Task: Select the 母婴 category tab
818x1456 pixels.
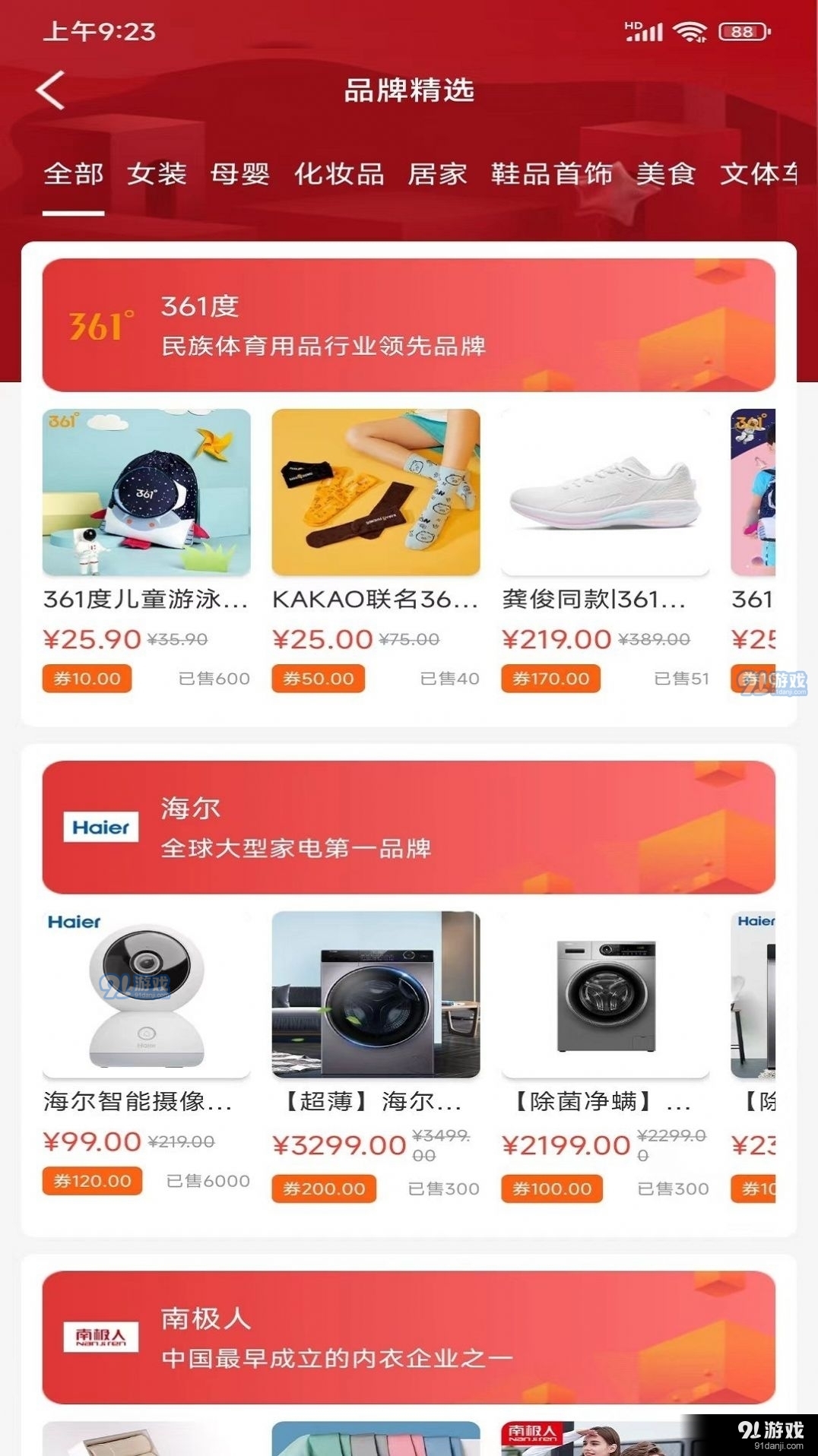Action: click(239, 174)
